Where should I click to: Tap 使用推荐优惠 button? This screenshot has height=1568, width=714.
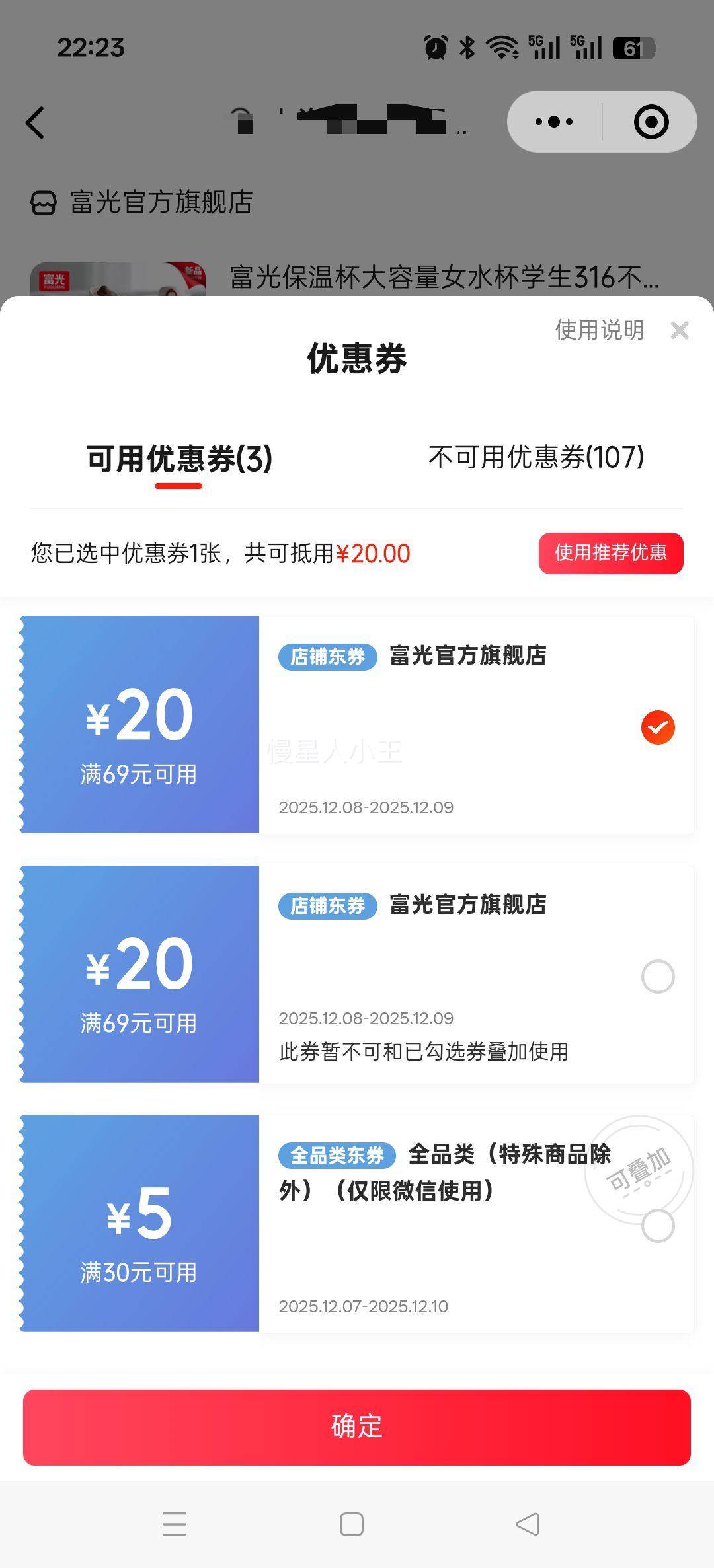click(x=610, y=553)
